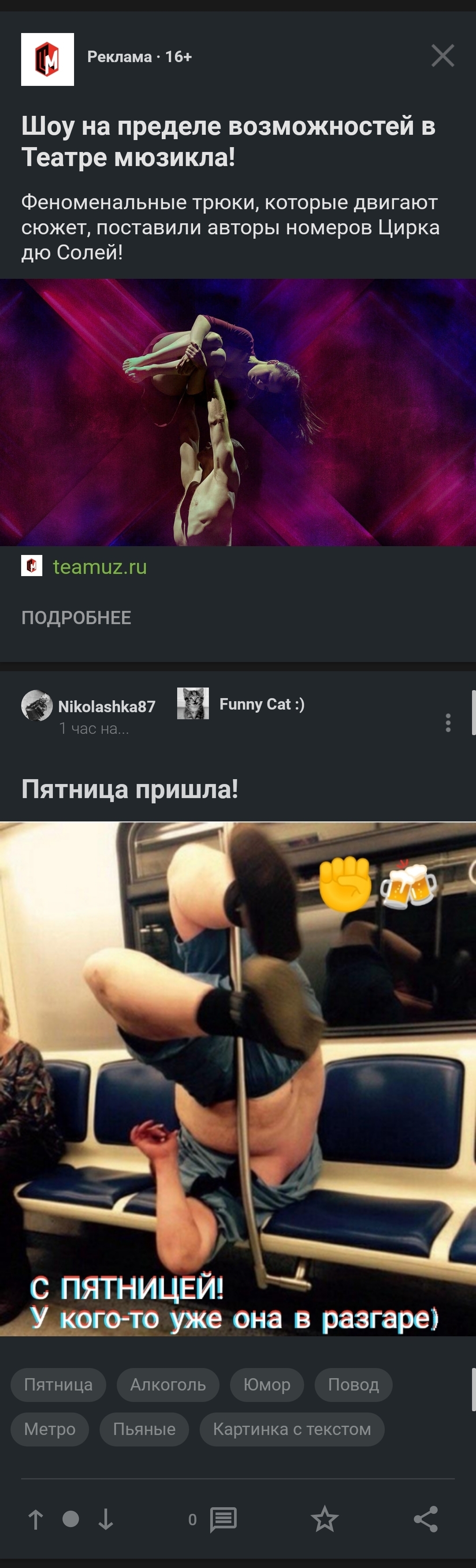Save the post with the star icon
The height and width of the screenshot is (1568, 476).
[324, 1520]
